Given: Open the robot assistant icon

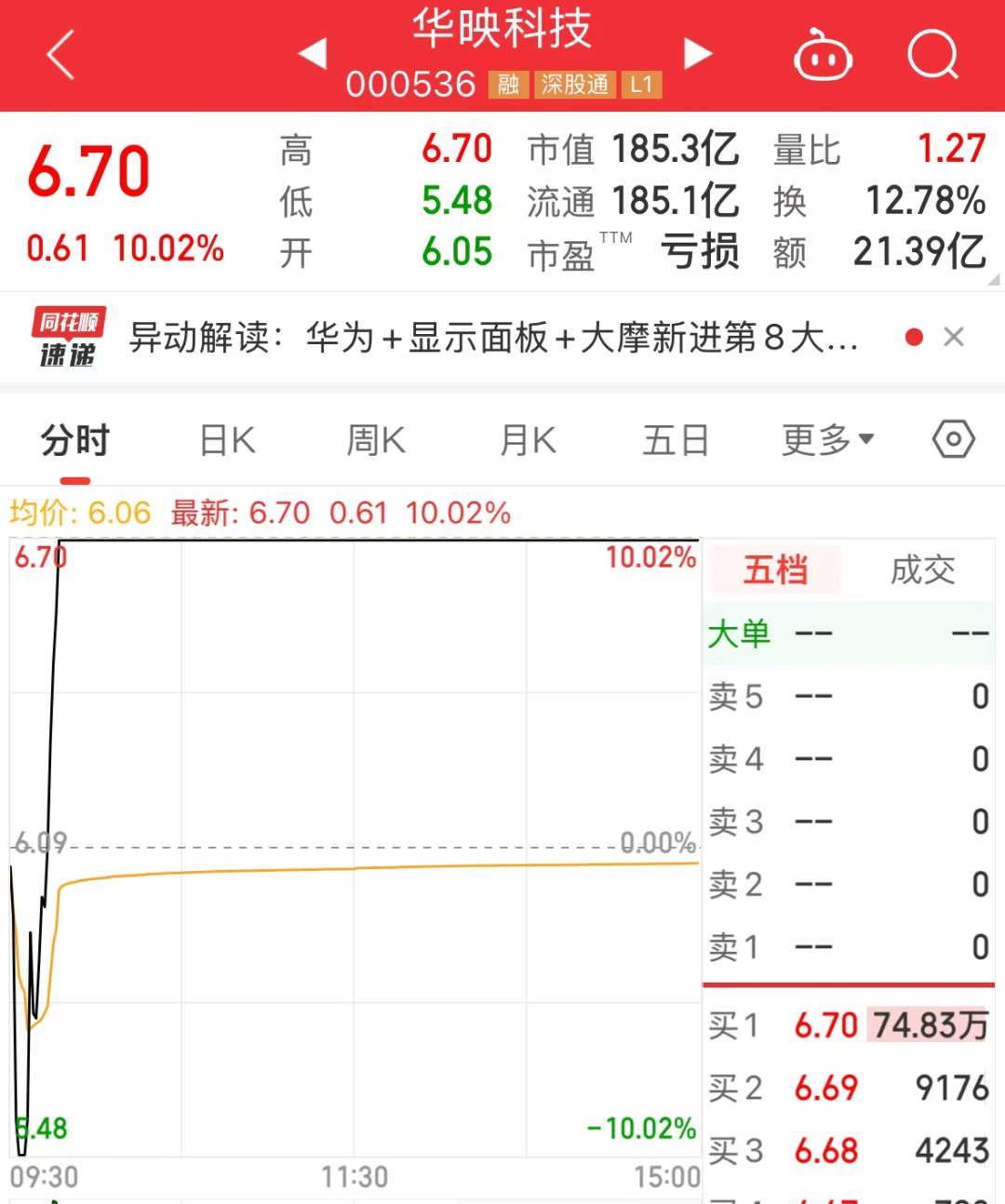Looking at the screenshot, I should (823, 56).
